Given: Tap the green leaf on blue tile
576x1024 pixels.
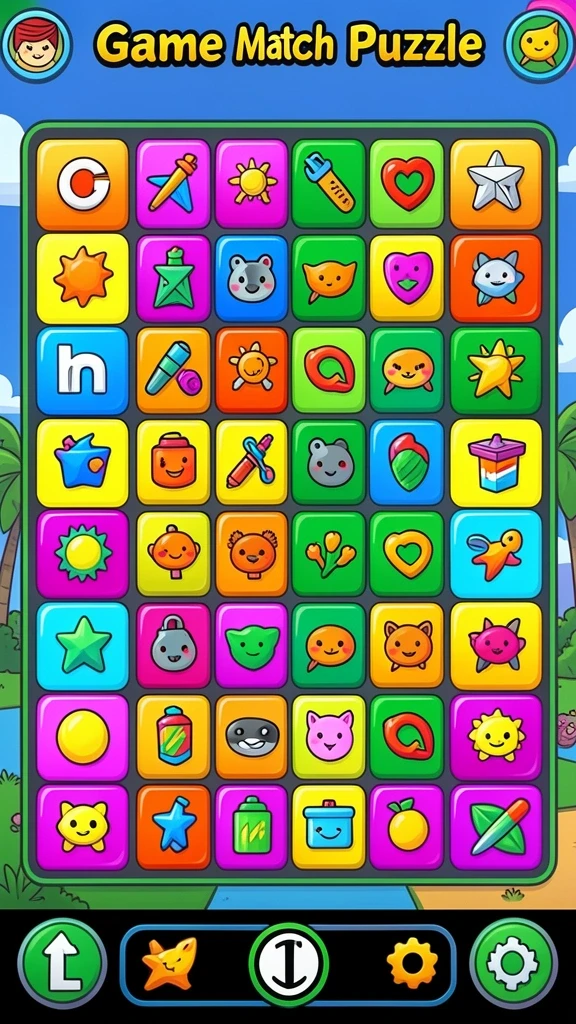Looking at the screenshot, I should [407, 464].
